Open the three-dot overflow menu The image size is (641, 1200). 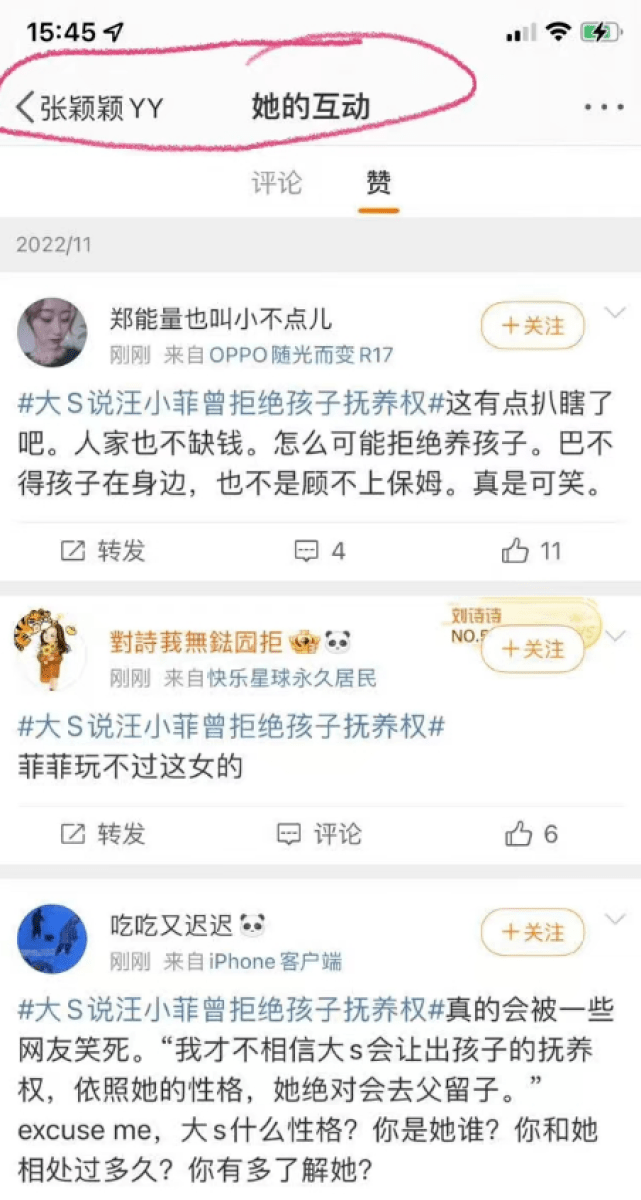tap(603, 107)
